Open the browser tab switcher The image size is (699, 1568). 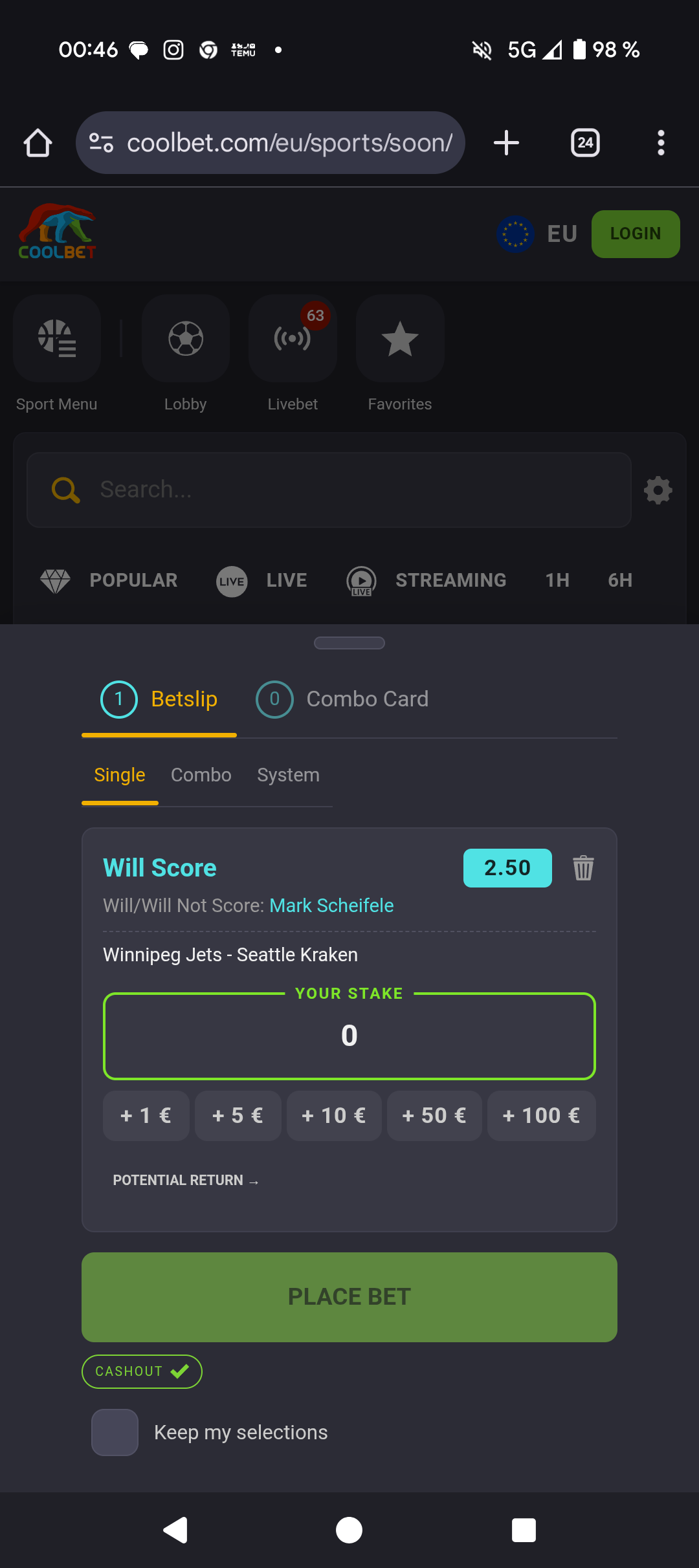pos(585,143)
